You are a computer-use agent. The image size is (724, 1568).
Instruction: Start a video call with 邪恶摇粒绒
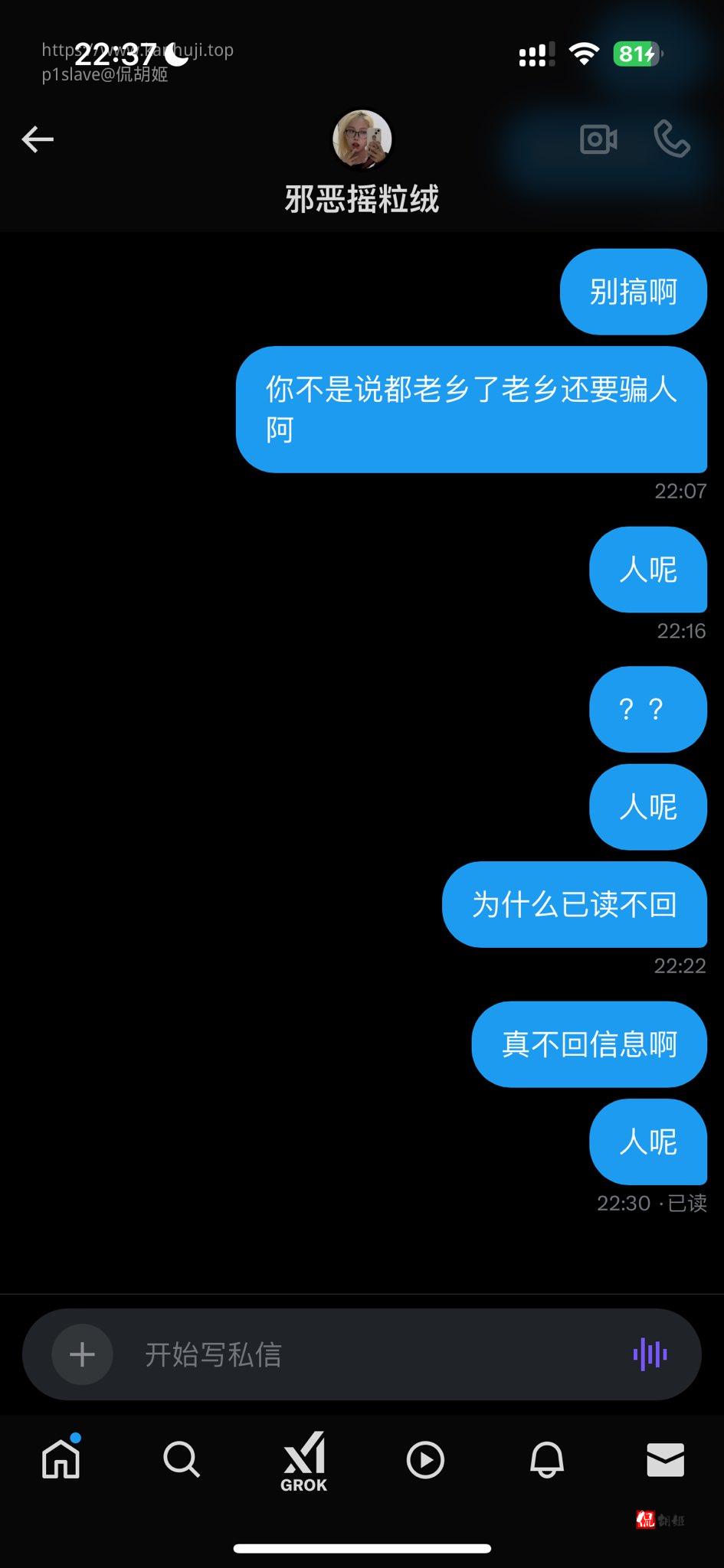coord(598,139)
